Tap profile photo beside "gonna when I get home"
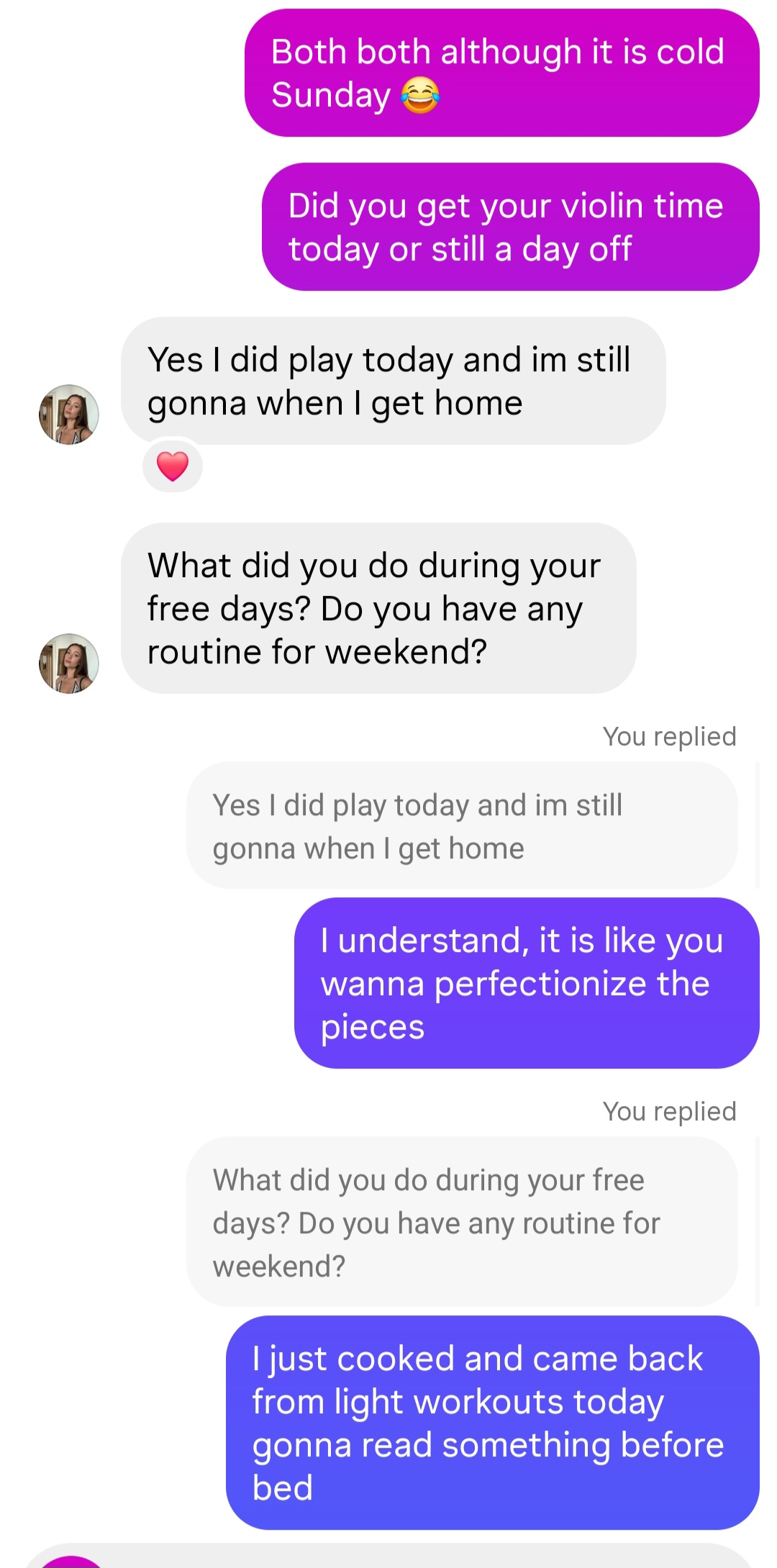The image size is (777, 1568). click(69, 414)
